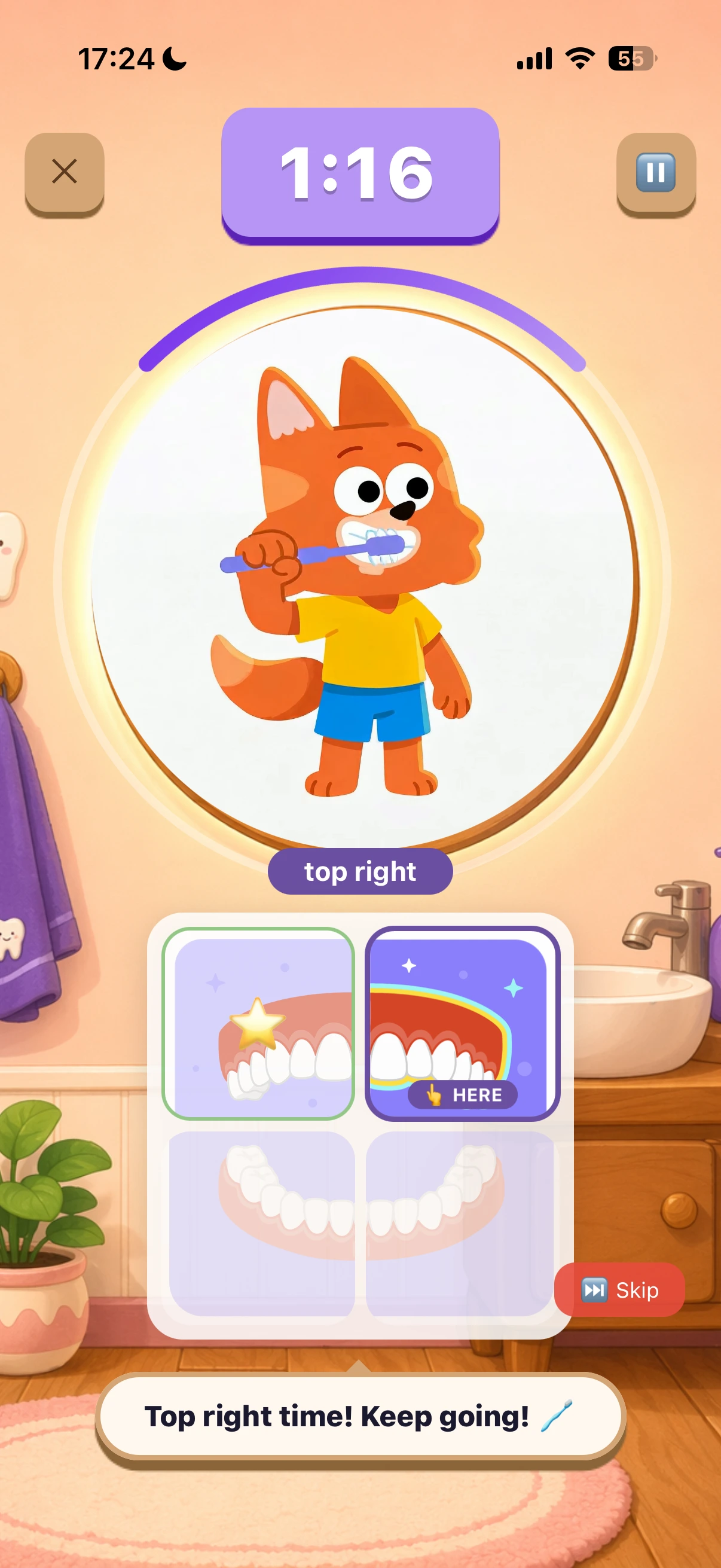The image size is (721, 1568).
Task: Pause the brushing timer
Action: [x=656, y=172]
